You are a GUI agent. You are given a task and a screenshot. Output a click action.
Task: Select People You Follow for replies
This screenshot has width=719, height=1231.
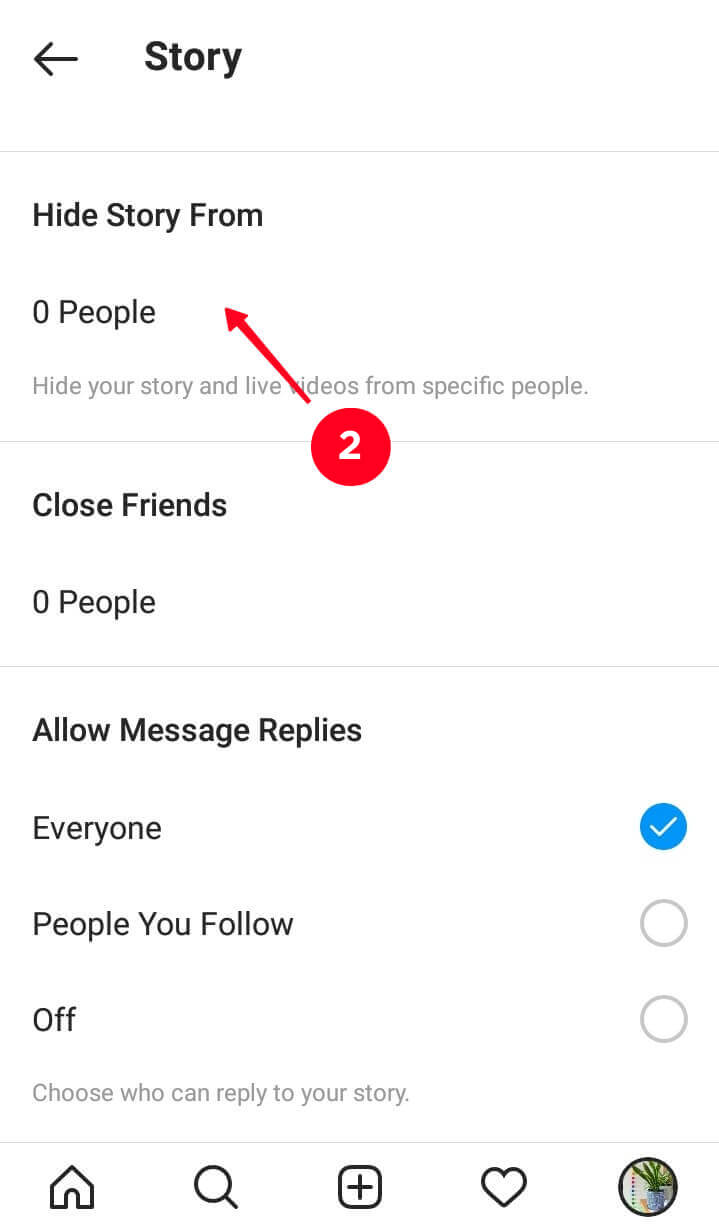point(663,923)
